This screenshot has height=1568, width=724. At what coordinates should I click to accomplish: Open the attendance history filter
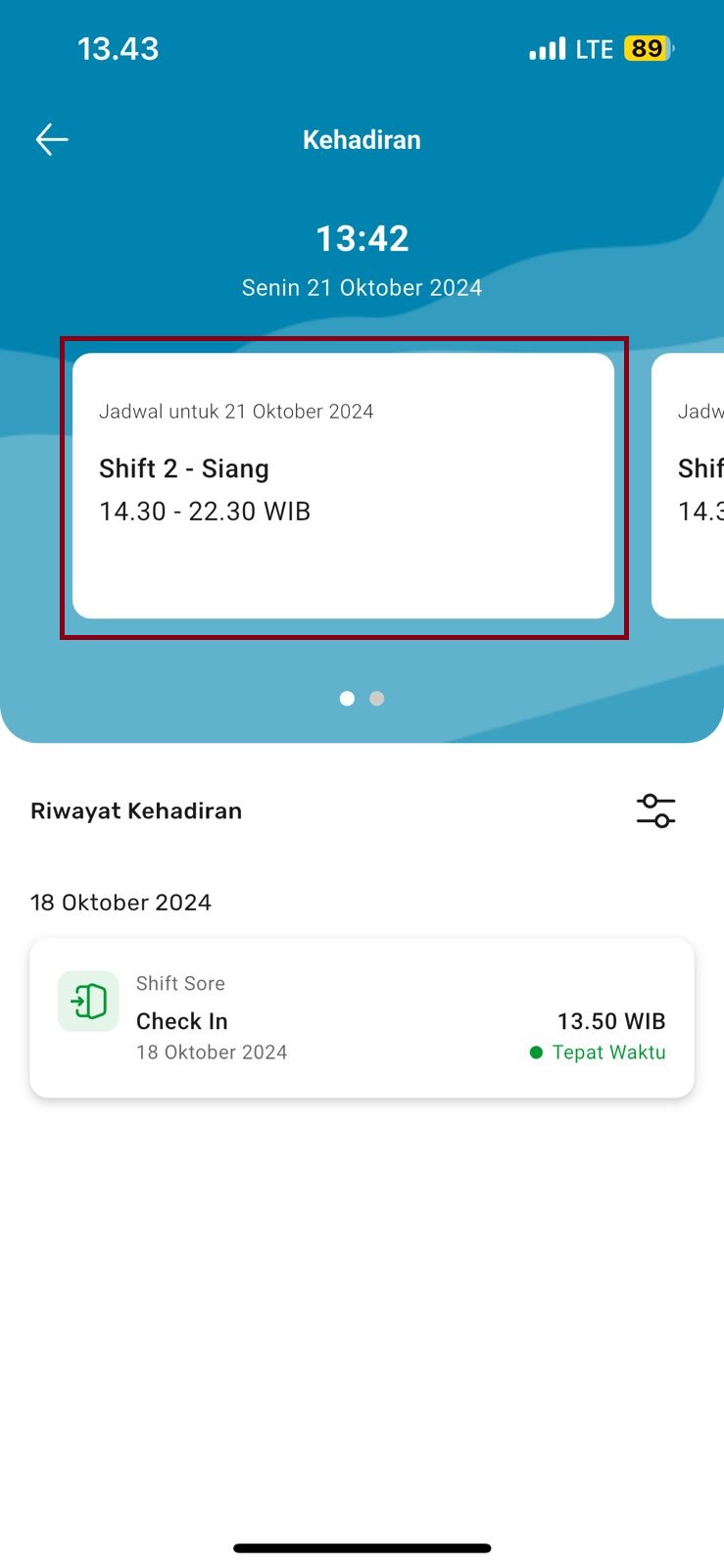point(655,810)
